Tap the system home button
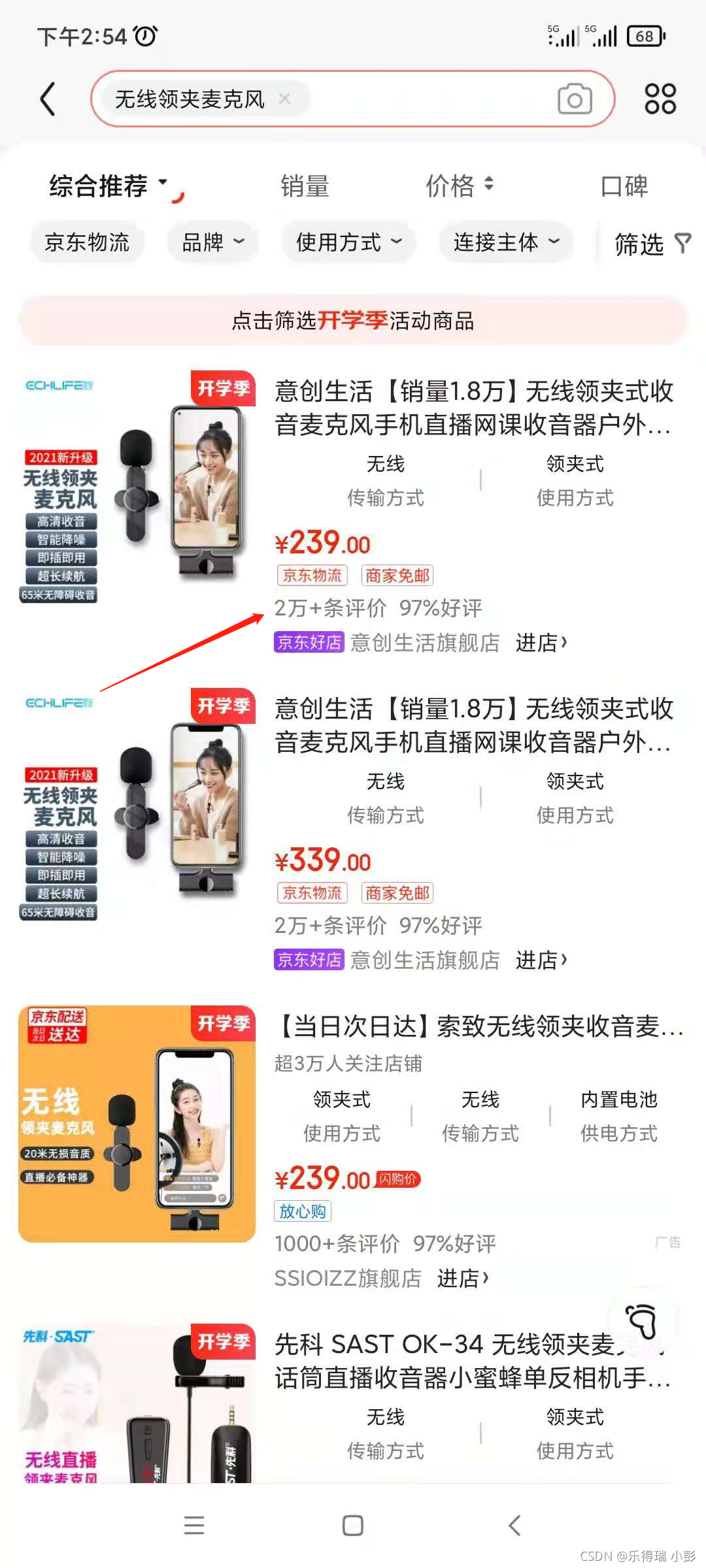 (x=353, y=1526)
